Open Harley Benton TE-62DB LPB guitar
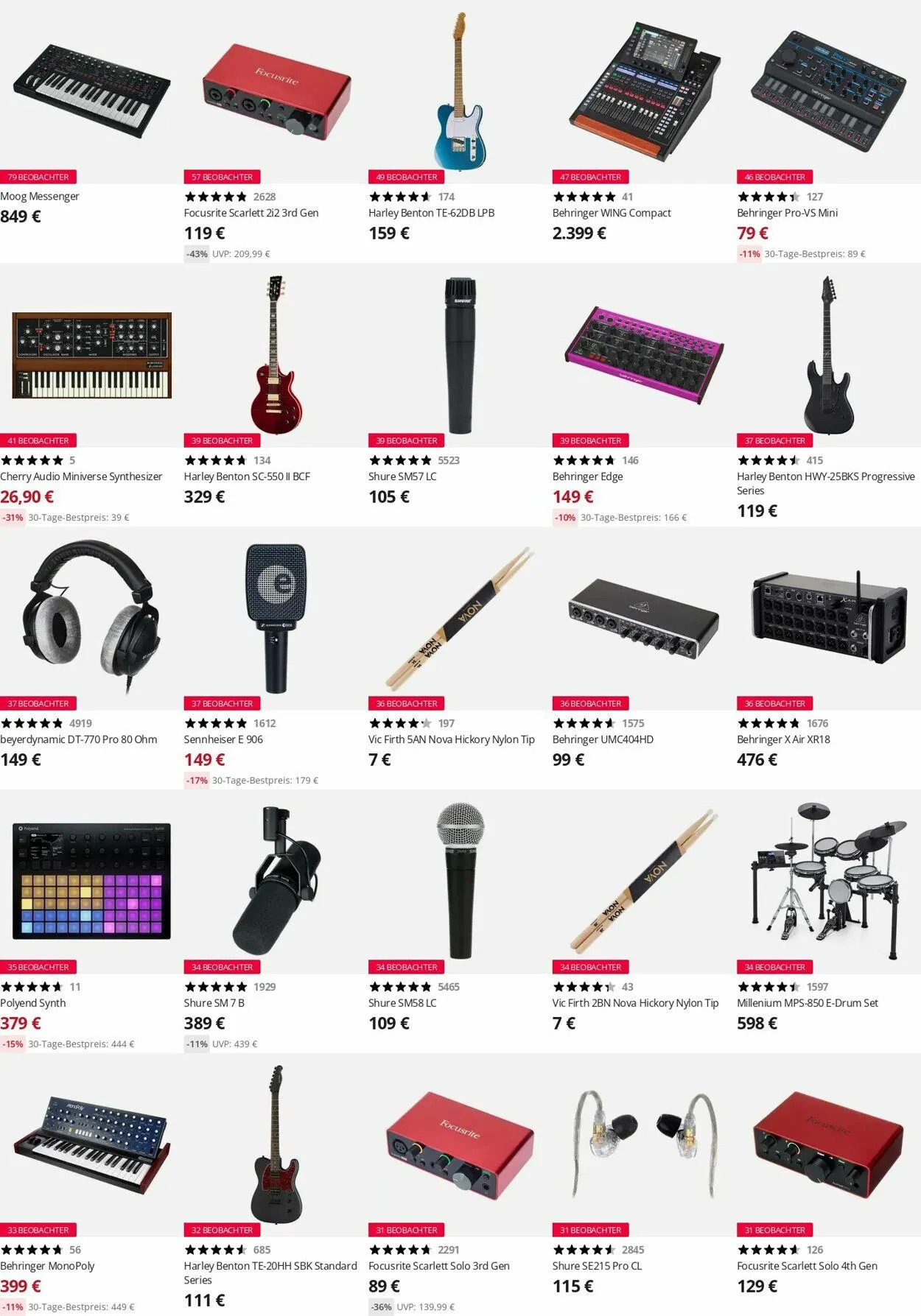The height and width of the screenshot is (1316, 921). (431, 213)
